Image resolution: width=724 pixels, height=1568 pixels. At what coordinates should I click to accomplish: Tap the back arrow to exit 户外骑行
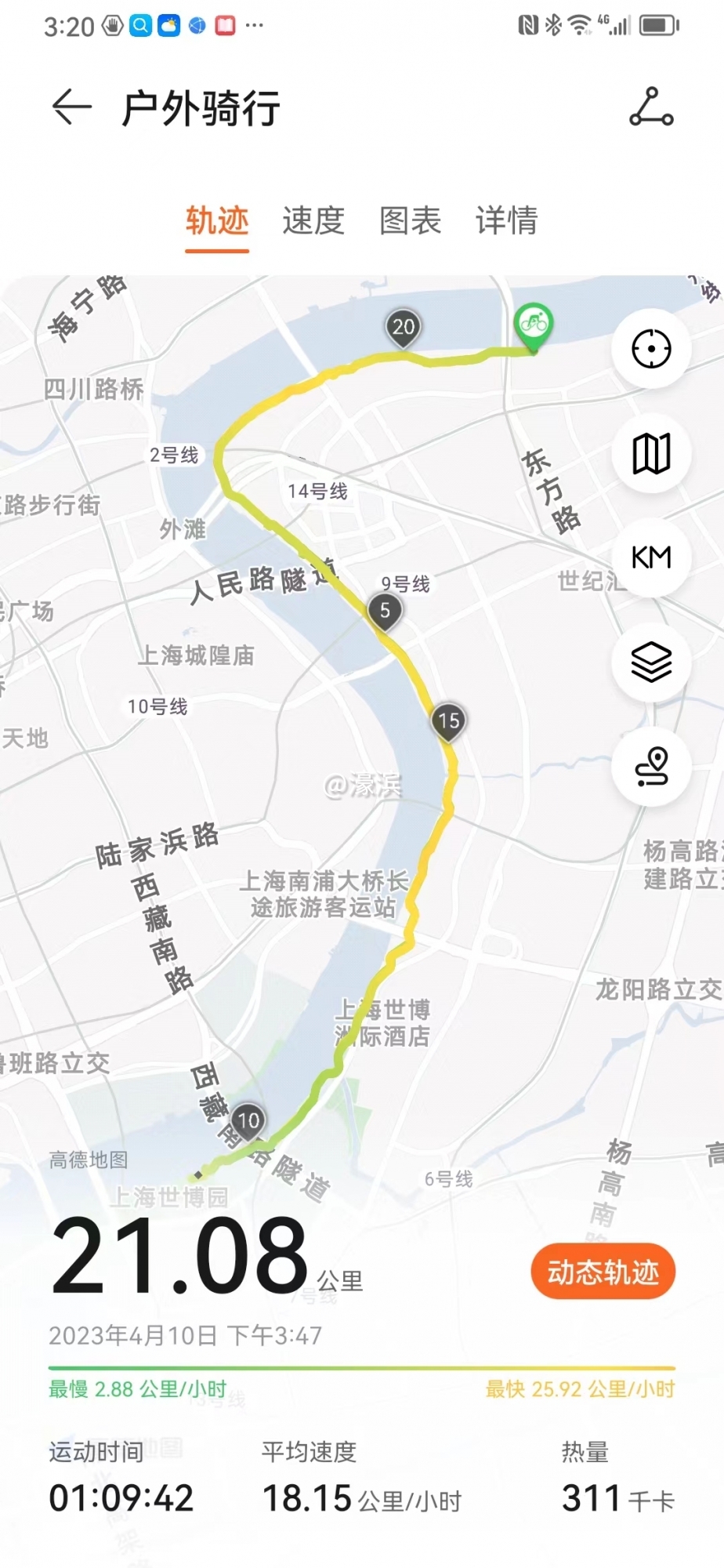69,107
